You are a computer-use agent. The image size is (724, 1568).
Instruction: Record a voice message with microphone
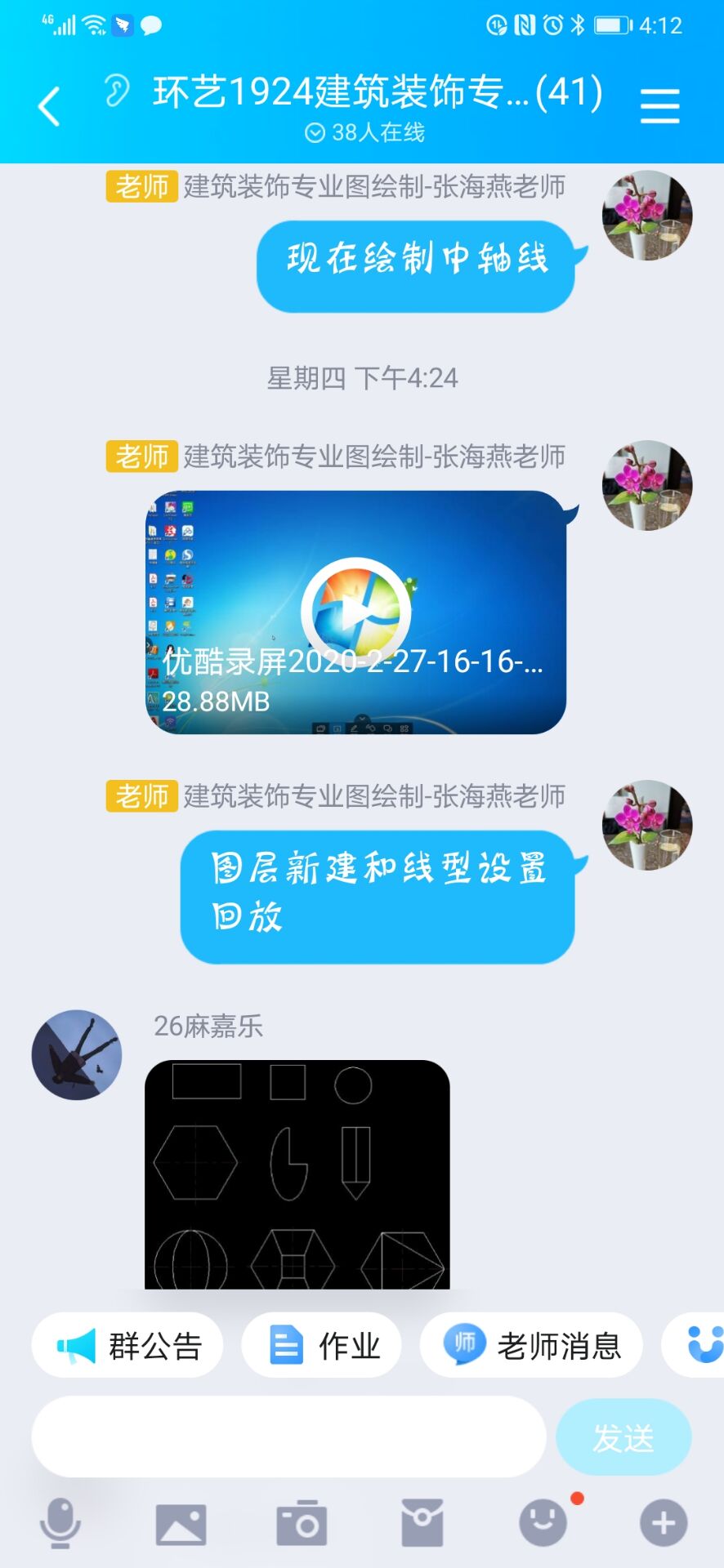coord(60,1523)
